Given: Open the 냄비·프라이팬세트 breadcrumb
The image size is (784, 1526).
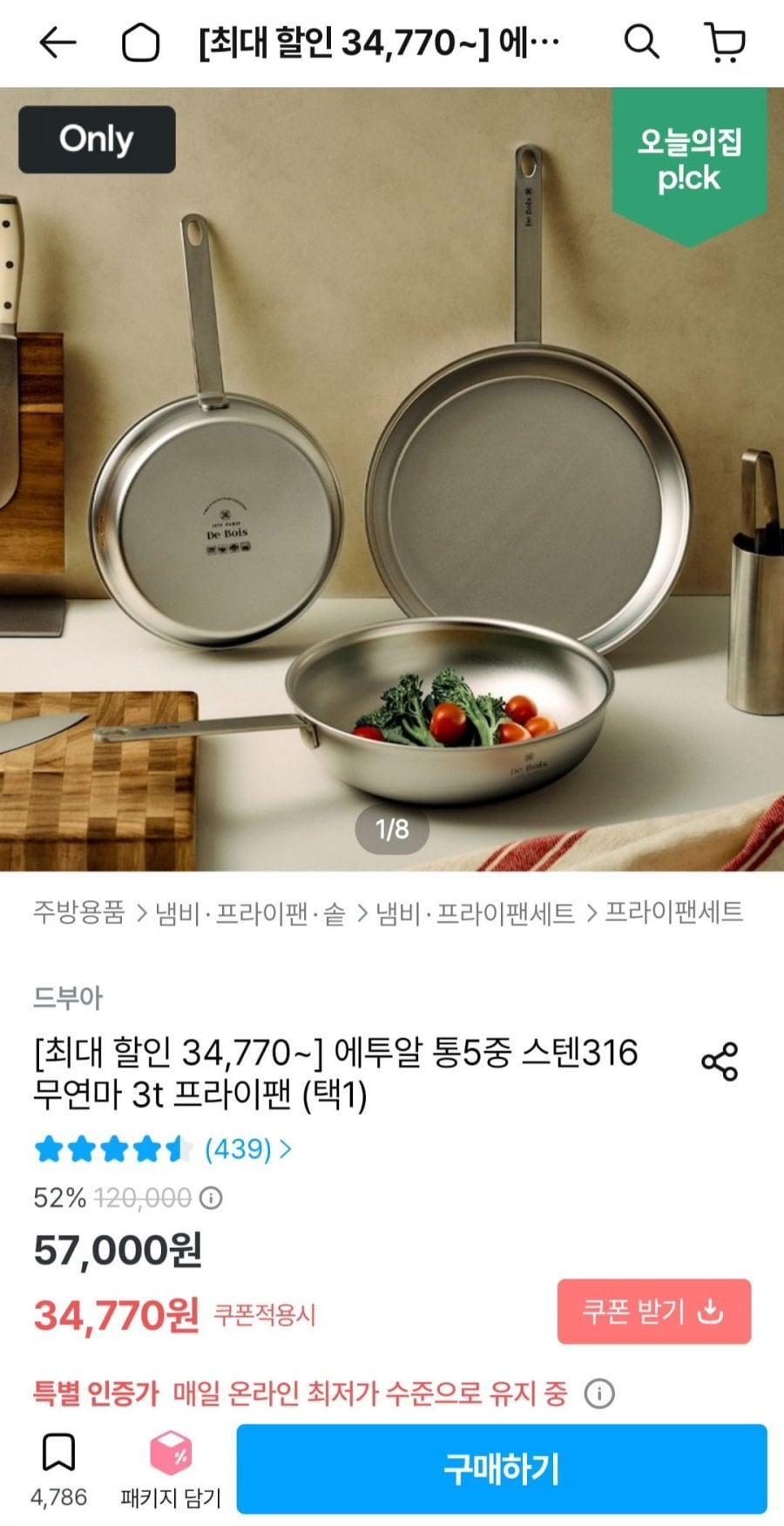Looking at the screenshot, I should click(x=475, y=913).
